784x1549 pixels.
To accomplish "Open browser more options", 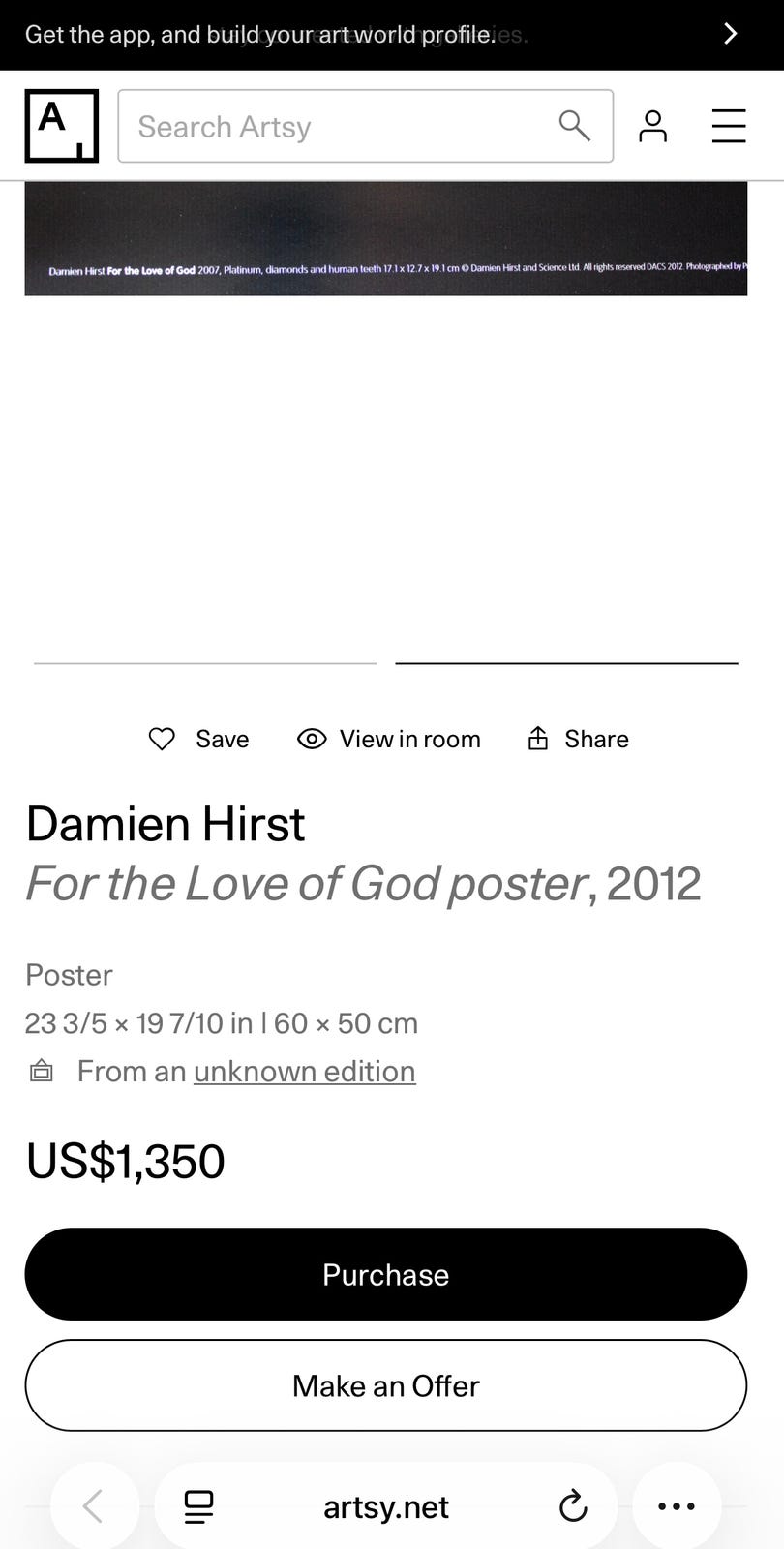I will click(676, 1506).
